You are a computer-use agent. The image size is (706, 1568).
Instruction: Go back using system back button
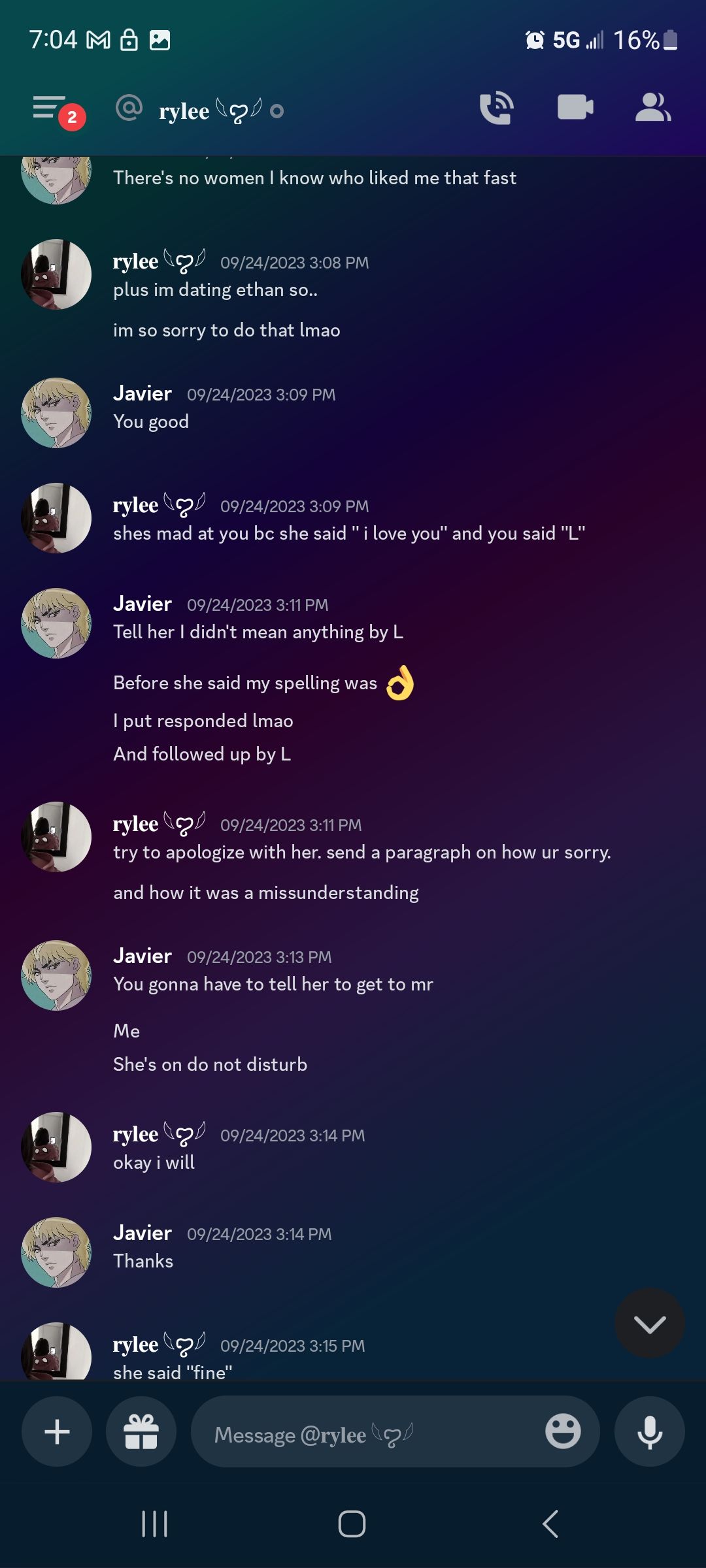pyautogui.click(x=550, y=1524)
